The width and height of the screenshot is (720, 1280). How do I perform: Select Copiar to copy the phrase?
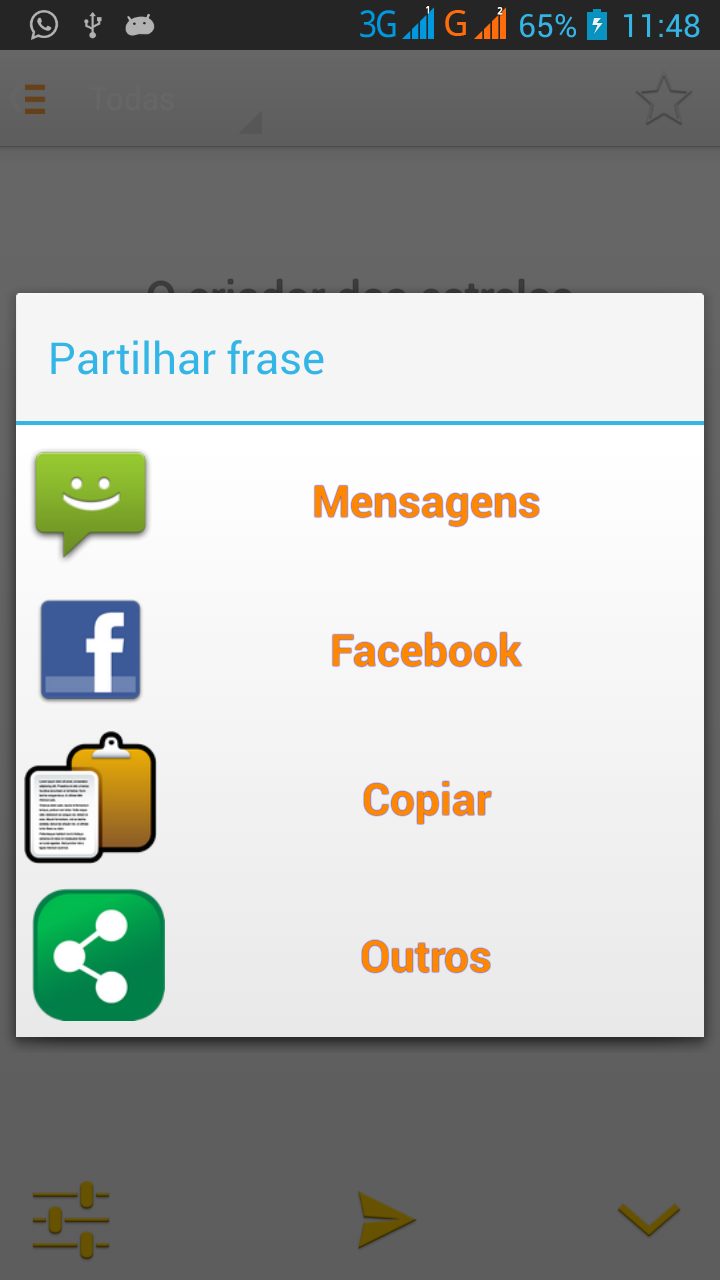425,800
